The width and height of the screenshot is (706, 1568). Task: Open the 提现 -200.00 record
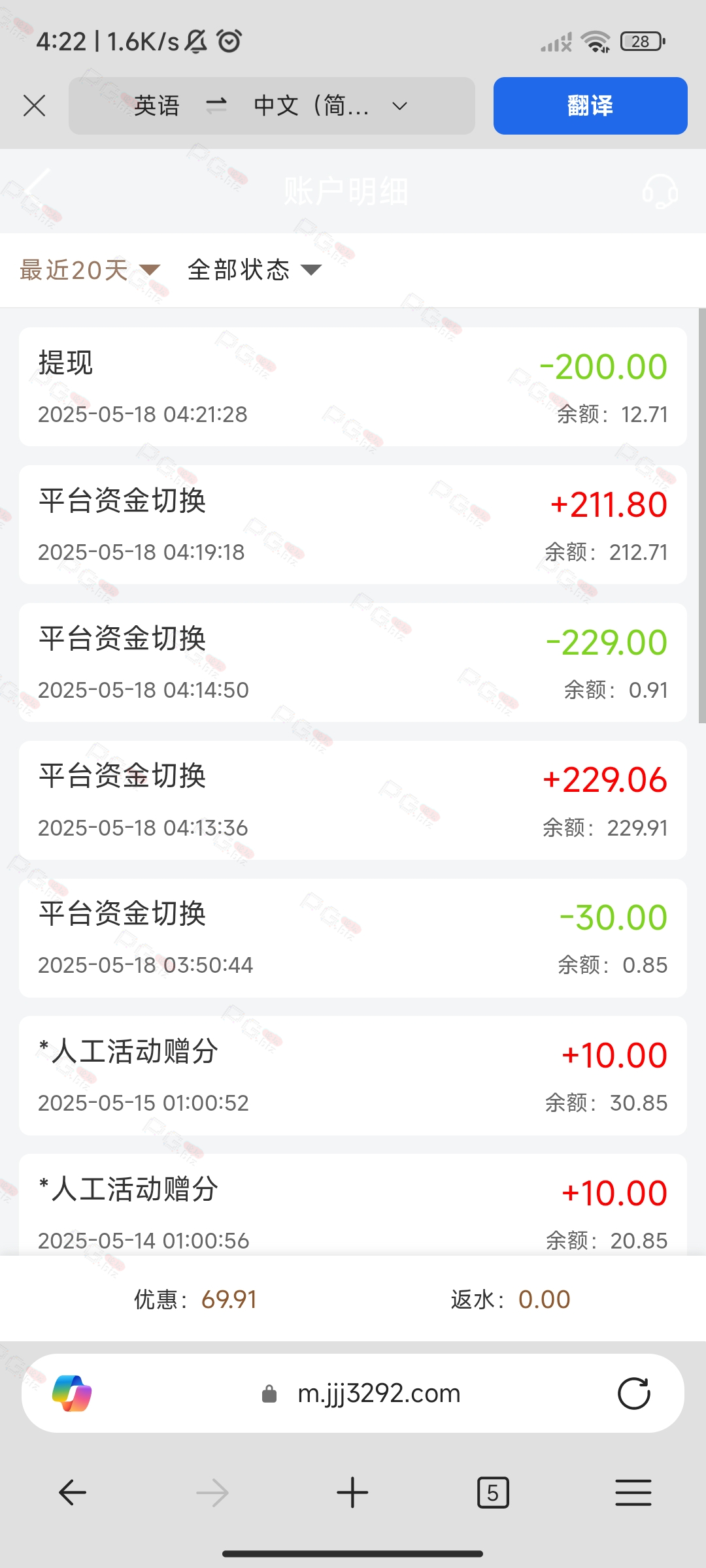353,387
